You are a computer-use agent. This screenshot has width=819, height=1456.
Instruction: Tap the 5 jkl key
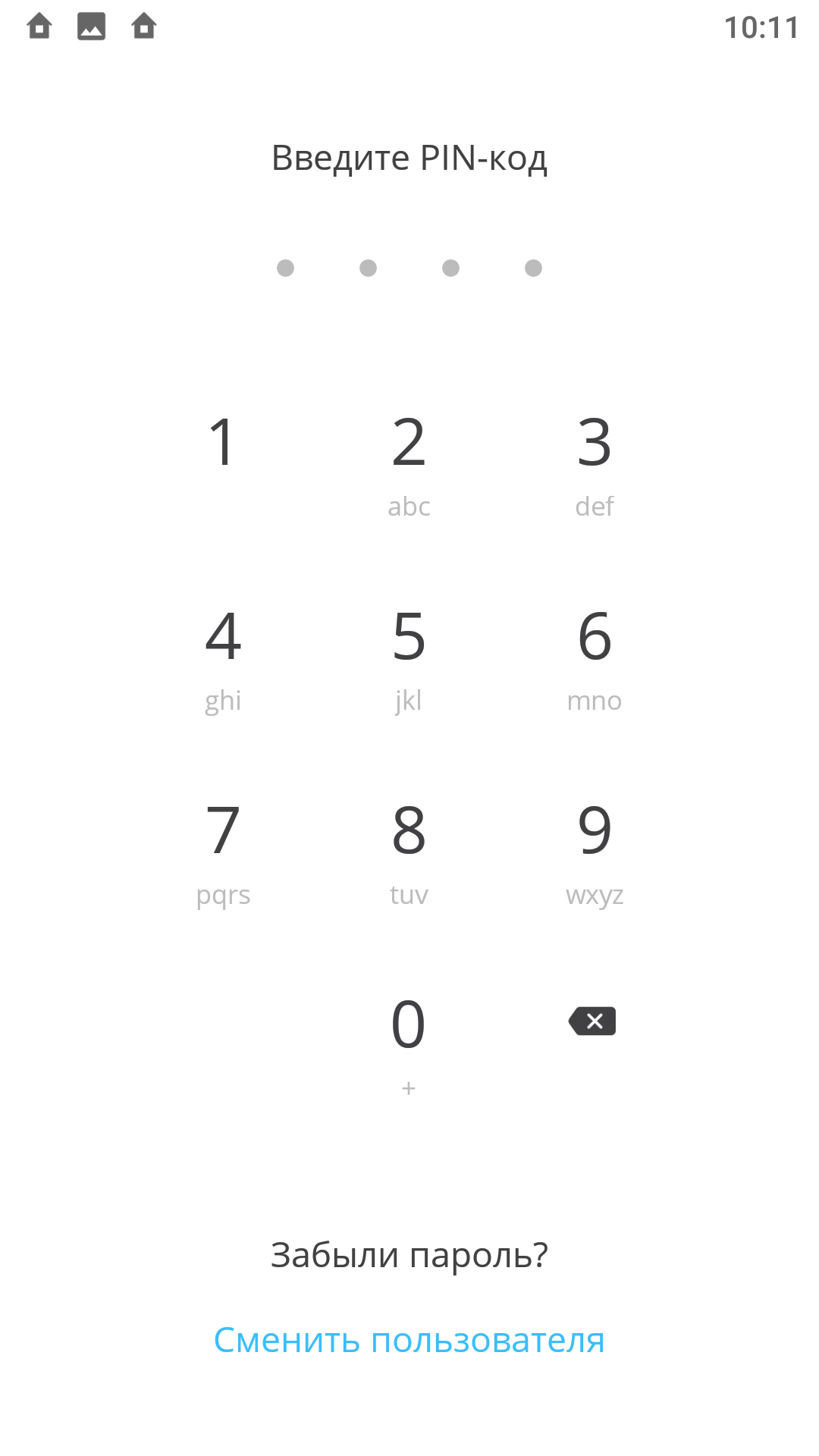pyautogui.click(x=409, y=657)
